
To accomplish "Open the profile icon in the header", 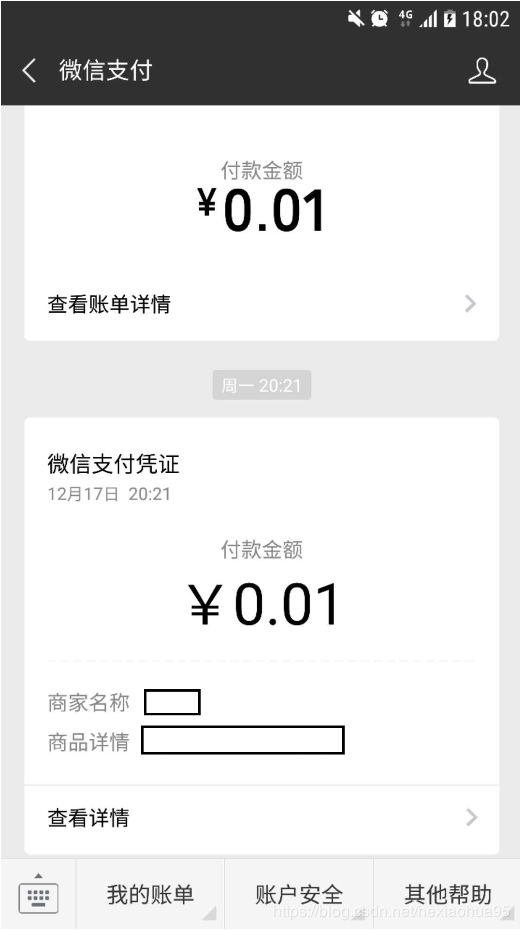I will 481,71.
